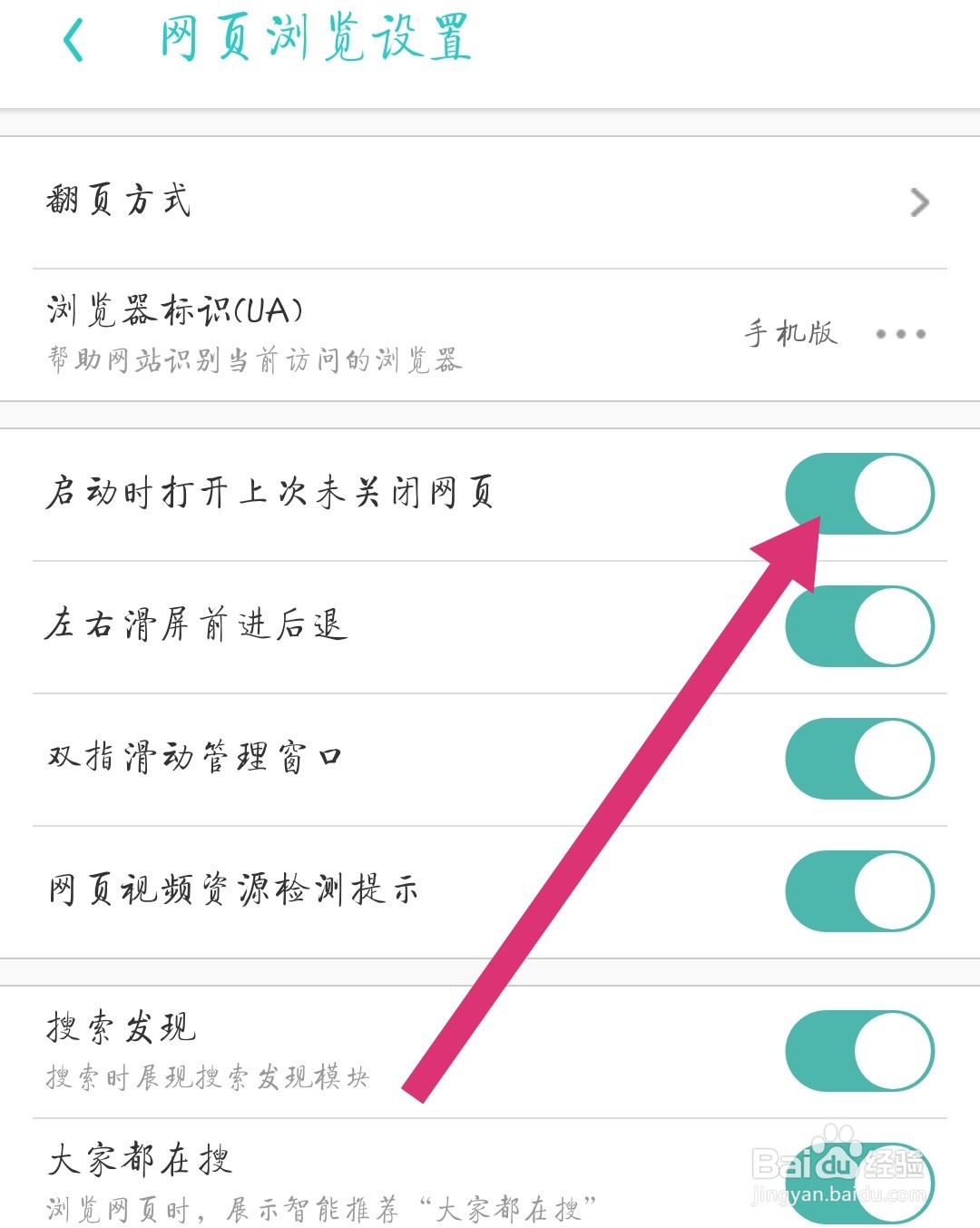Disable 左右滑屏前进后退 gesture switch

click(858, 626)
